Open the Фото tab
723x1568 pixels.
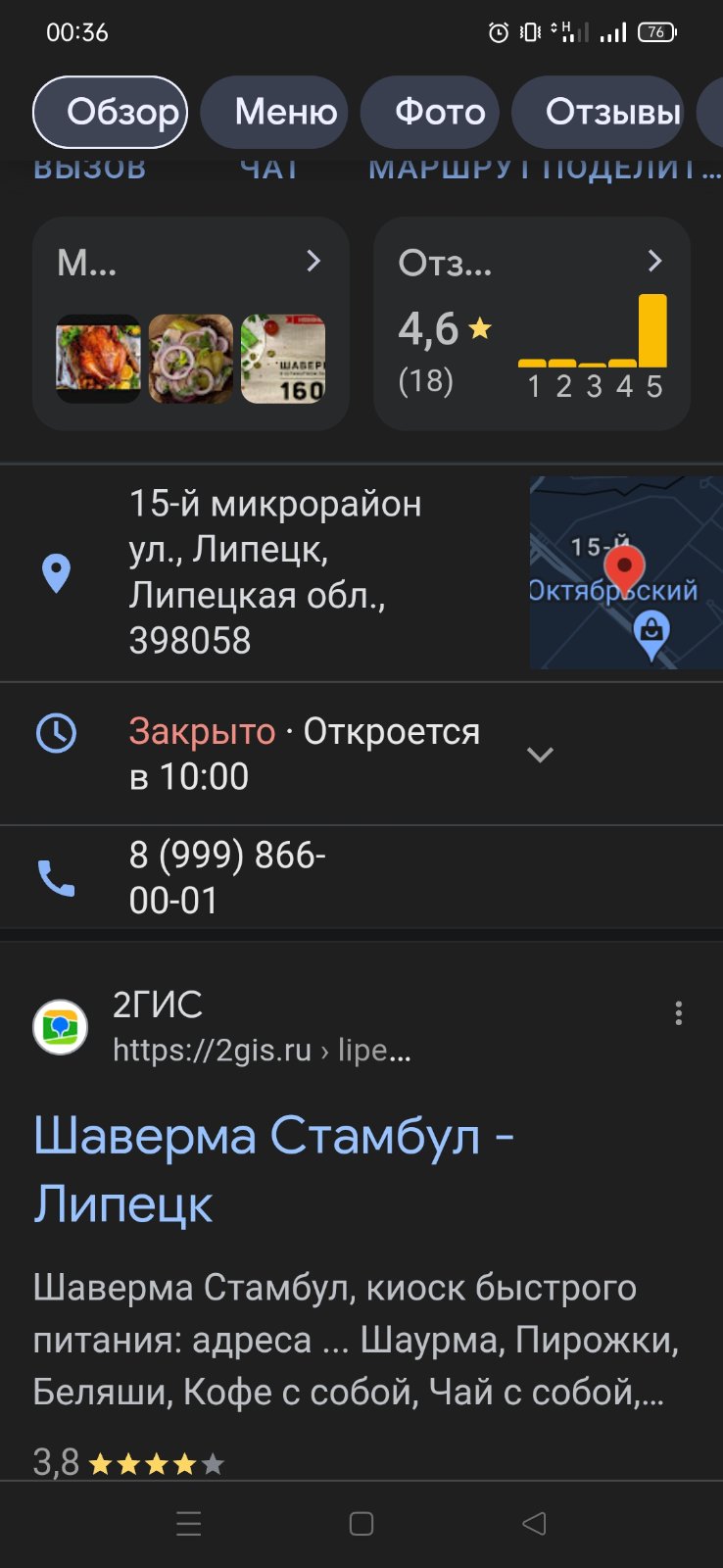pos(429,112)
